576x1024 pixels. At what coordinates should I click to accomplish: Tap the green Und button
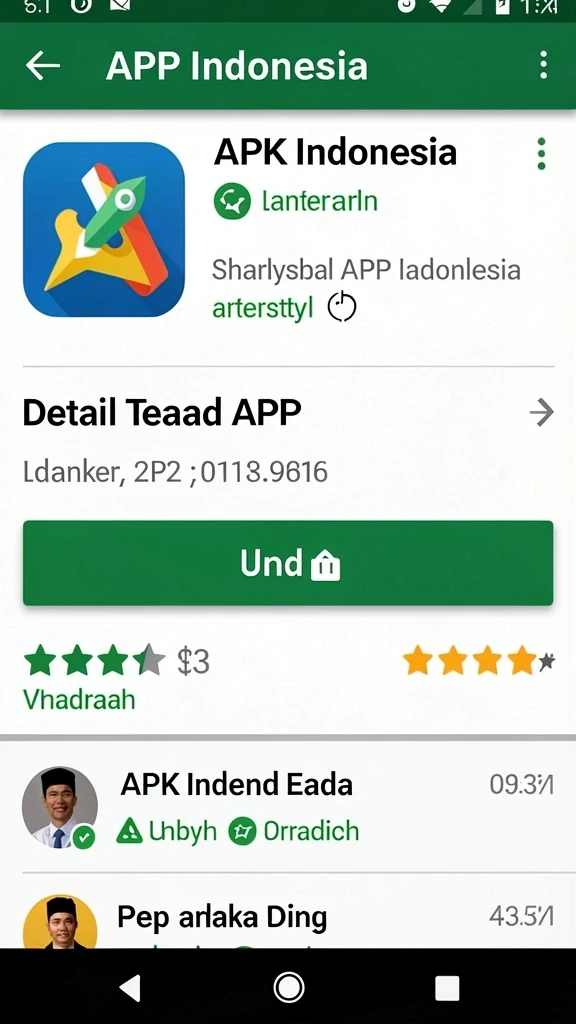coord(288,563)
